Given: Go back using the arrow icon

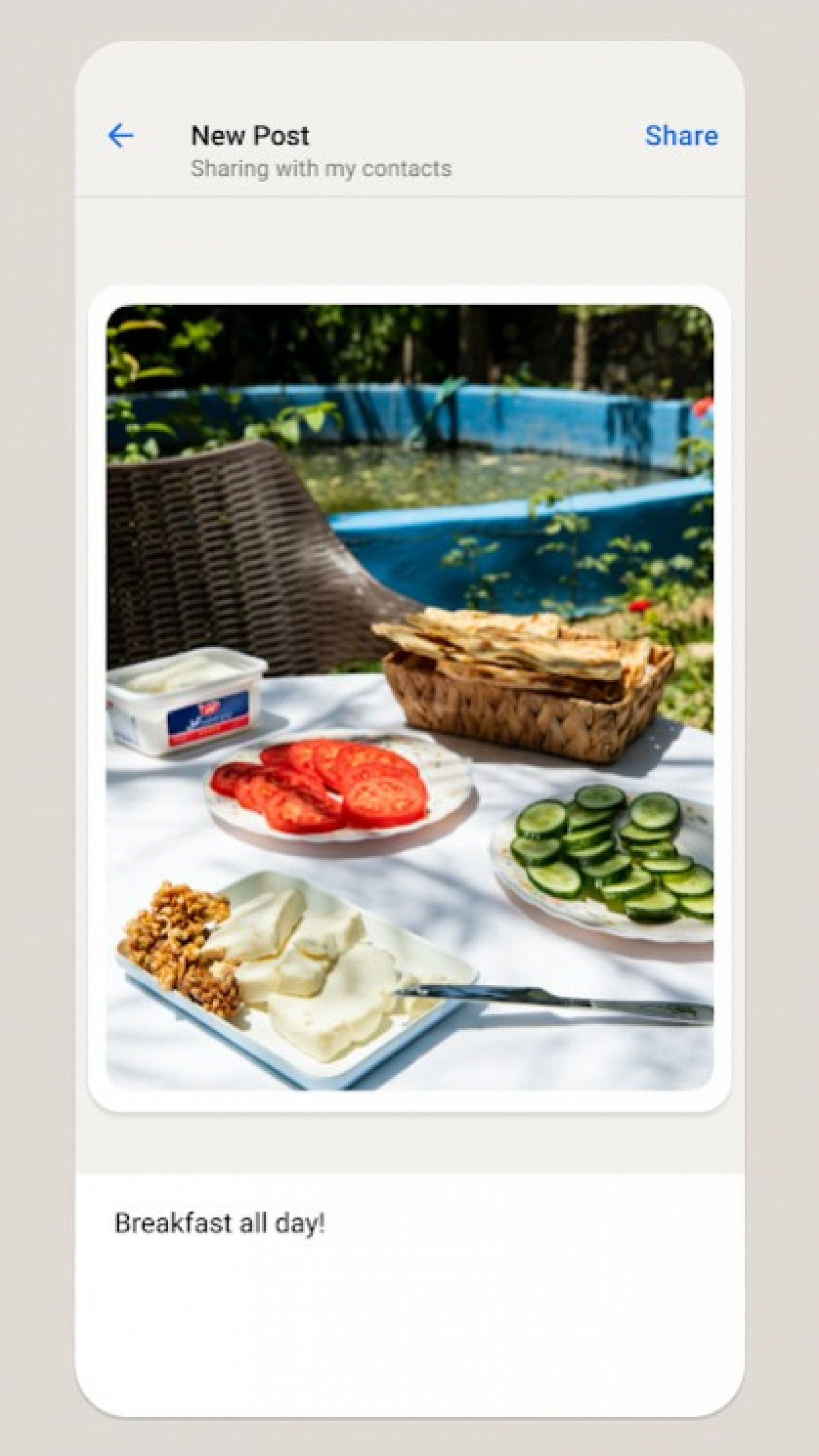Looking at the screenshot, I should click(120, 135).
